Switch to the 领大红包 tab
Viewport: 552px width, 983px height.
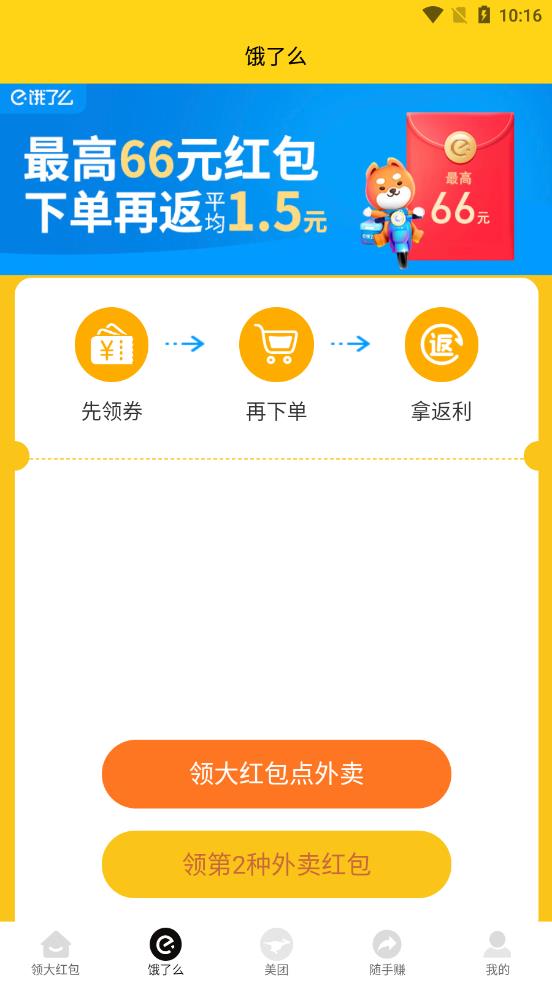tap(56, 953)
